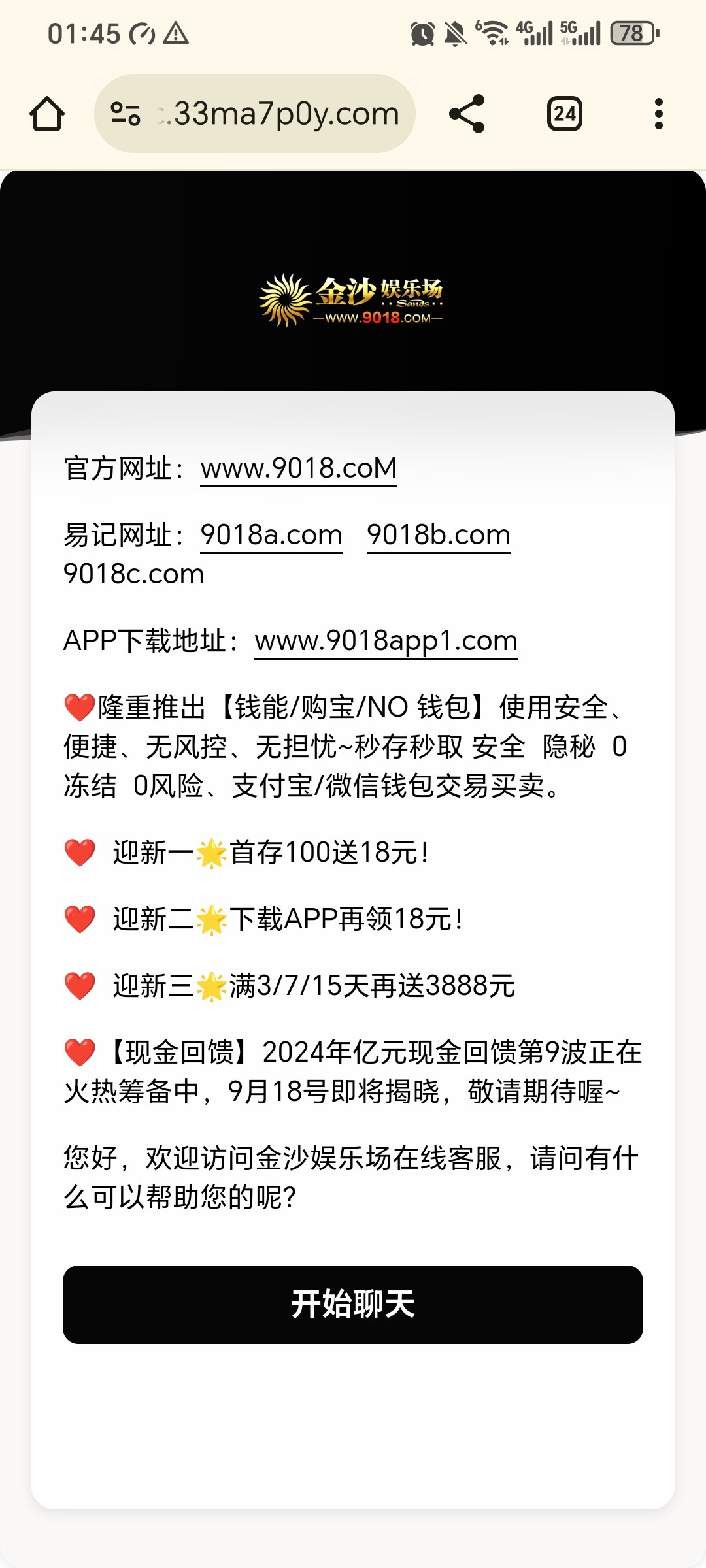Viewport: 706px width, 1568px height.
Task: Open the 9018b.com link
Action: point(439,535)
